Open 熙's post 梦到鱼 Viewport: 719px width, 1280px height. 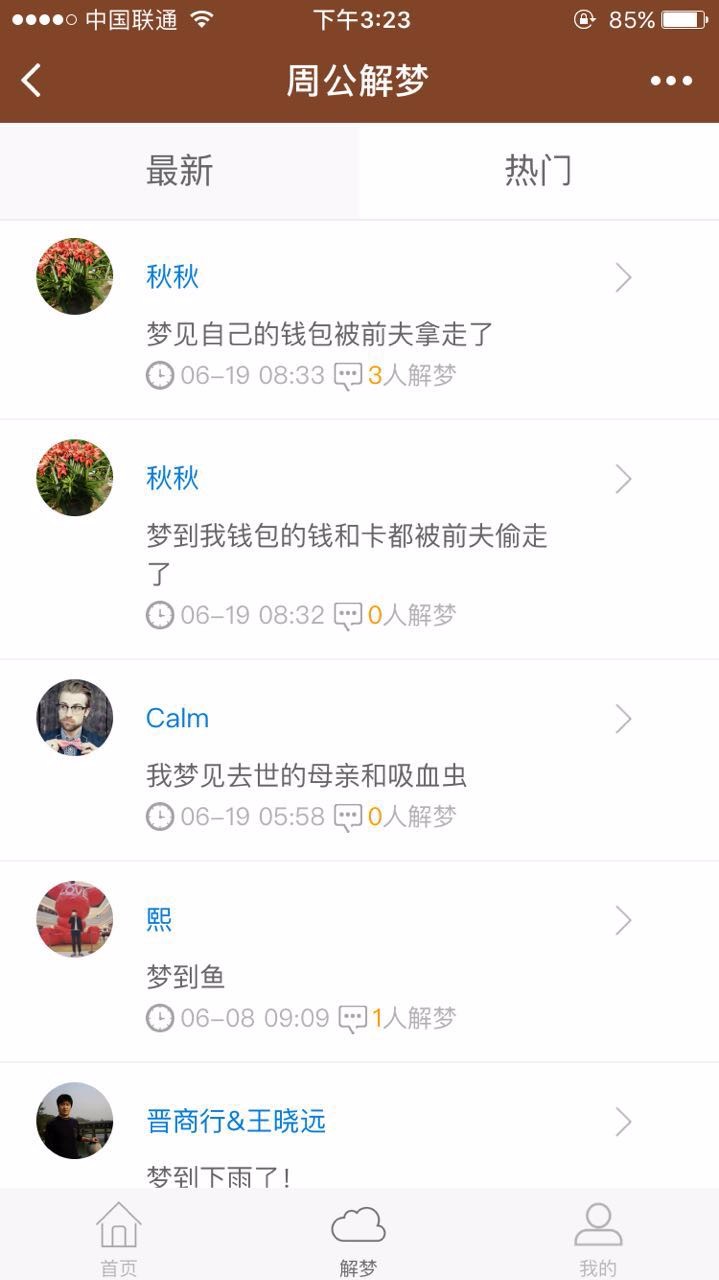tap(186, 976)
